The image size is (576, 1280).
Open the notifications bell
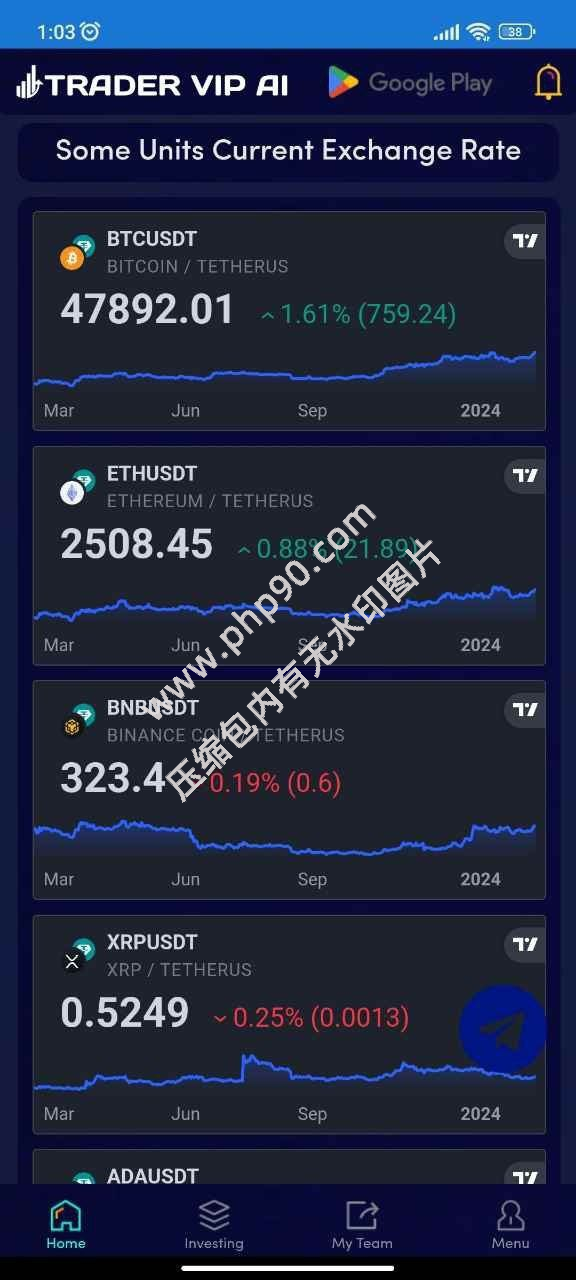tap(548, 82)
